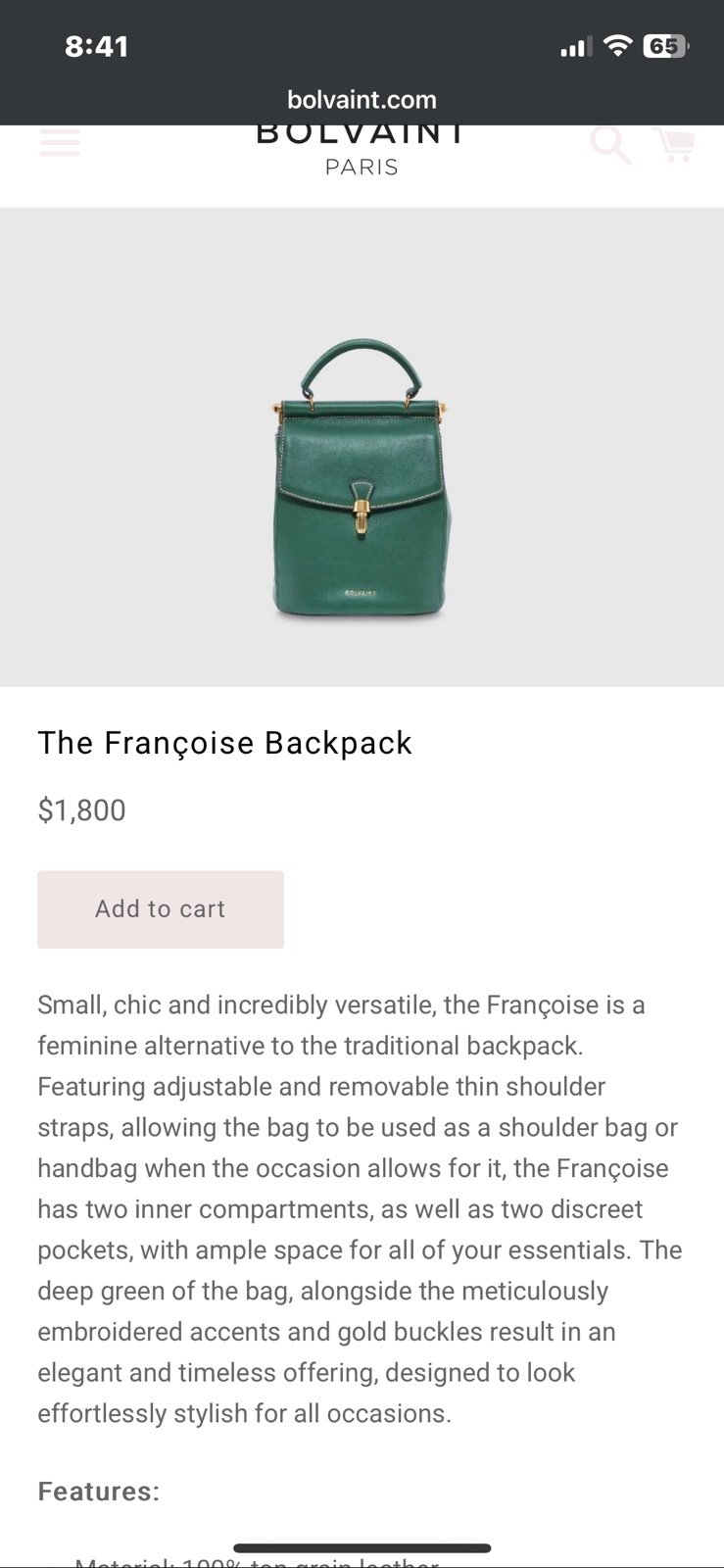Viewport: 724px width, 1568px height.
Task: Open the hamburger menu
Action: pyautogui.click(x=60, y=141)
